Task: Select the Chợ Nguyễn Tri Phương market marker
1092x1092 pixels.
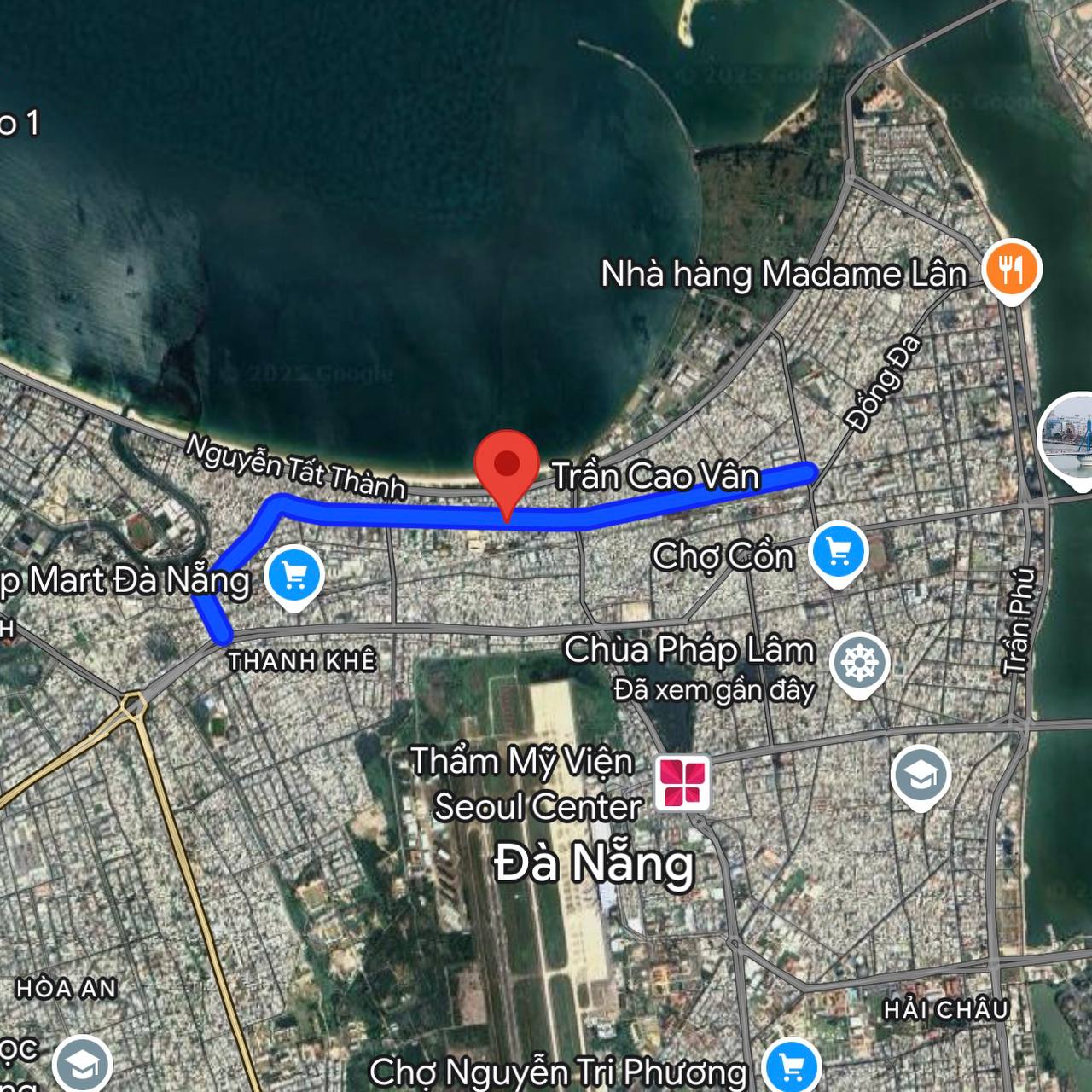Action: [x=793, y=1066]
